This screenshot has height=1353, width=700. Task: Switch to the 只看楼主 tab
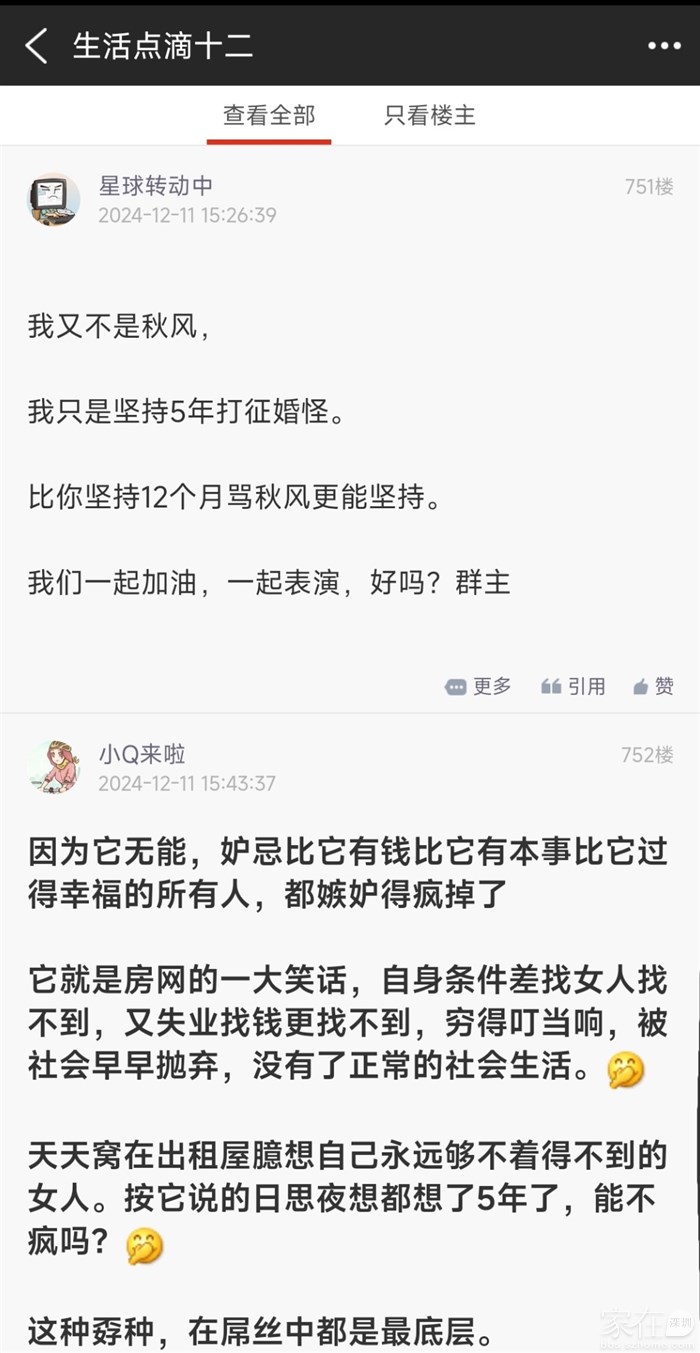(x=430, y=116)
